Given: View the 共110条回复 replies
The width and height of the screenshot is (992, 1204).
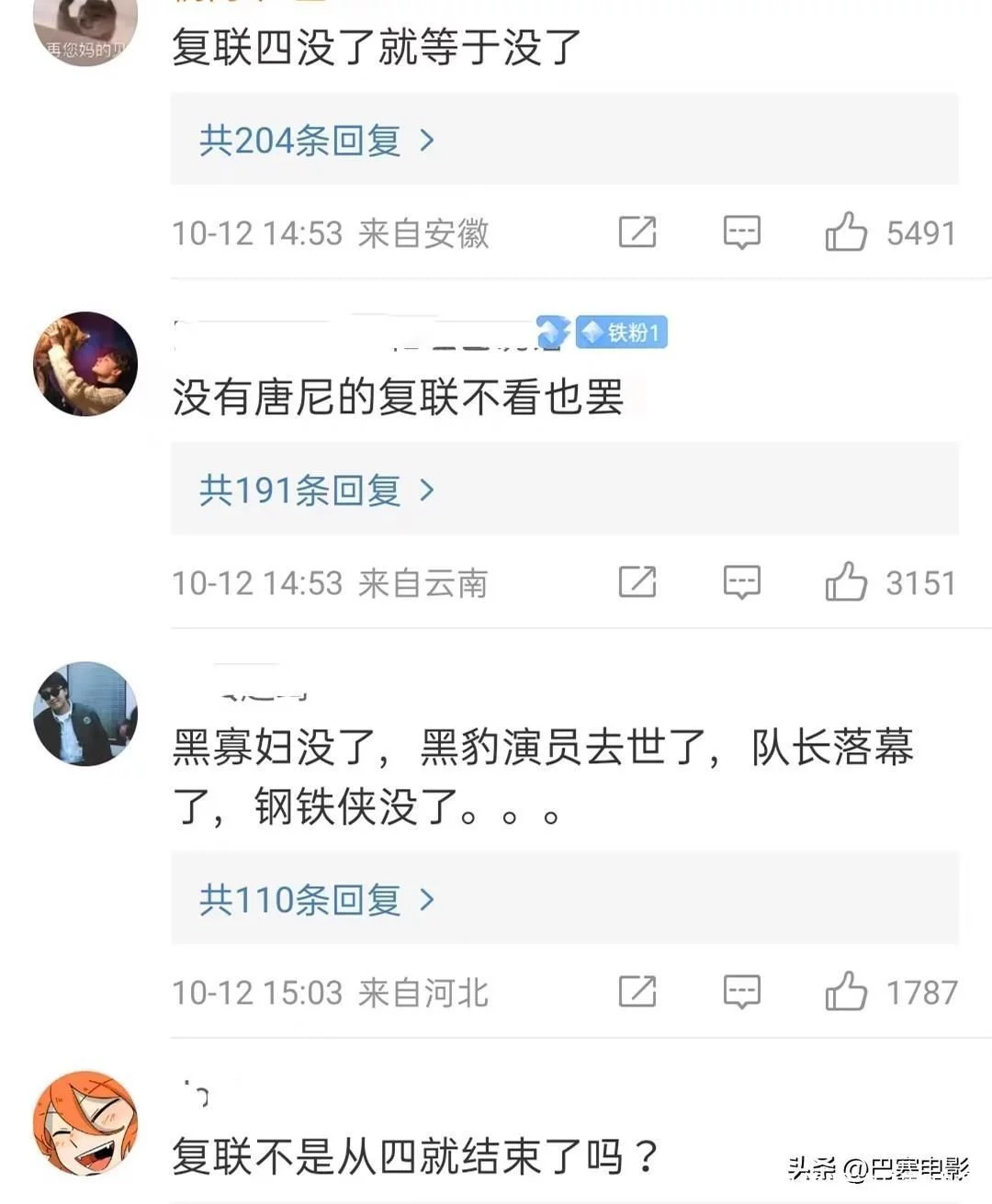Looking at the screenshot, I should pos(316,900).
